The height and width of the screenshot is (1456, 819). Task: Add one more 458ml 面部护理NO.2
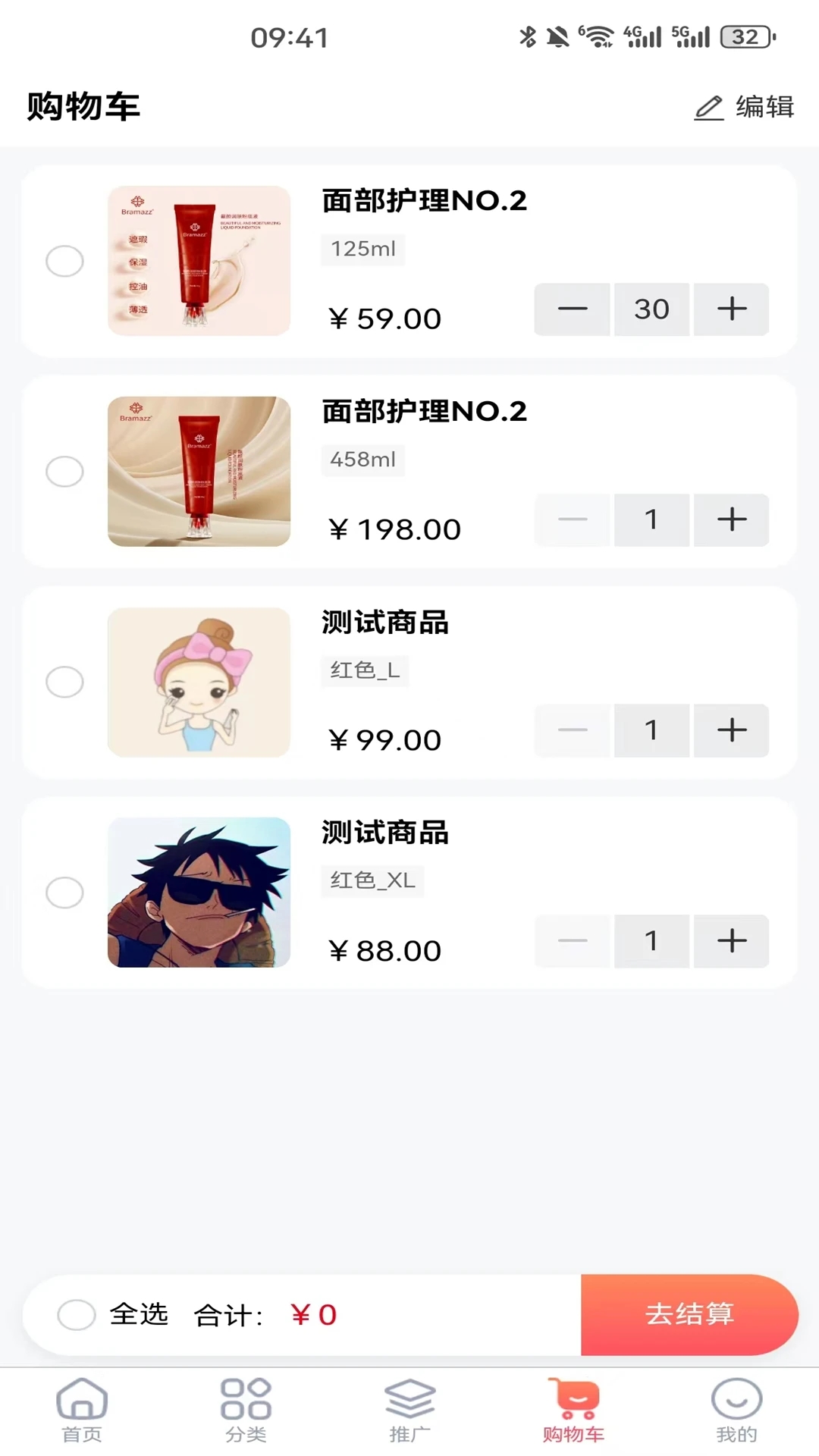732,520
